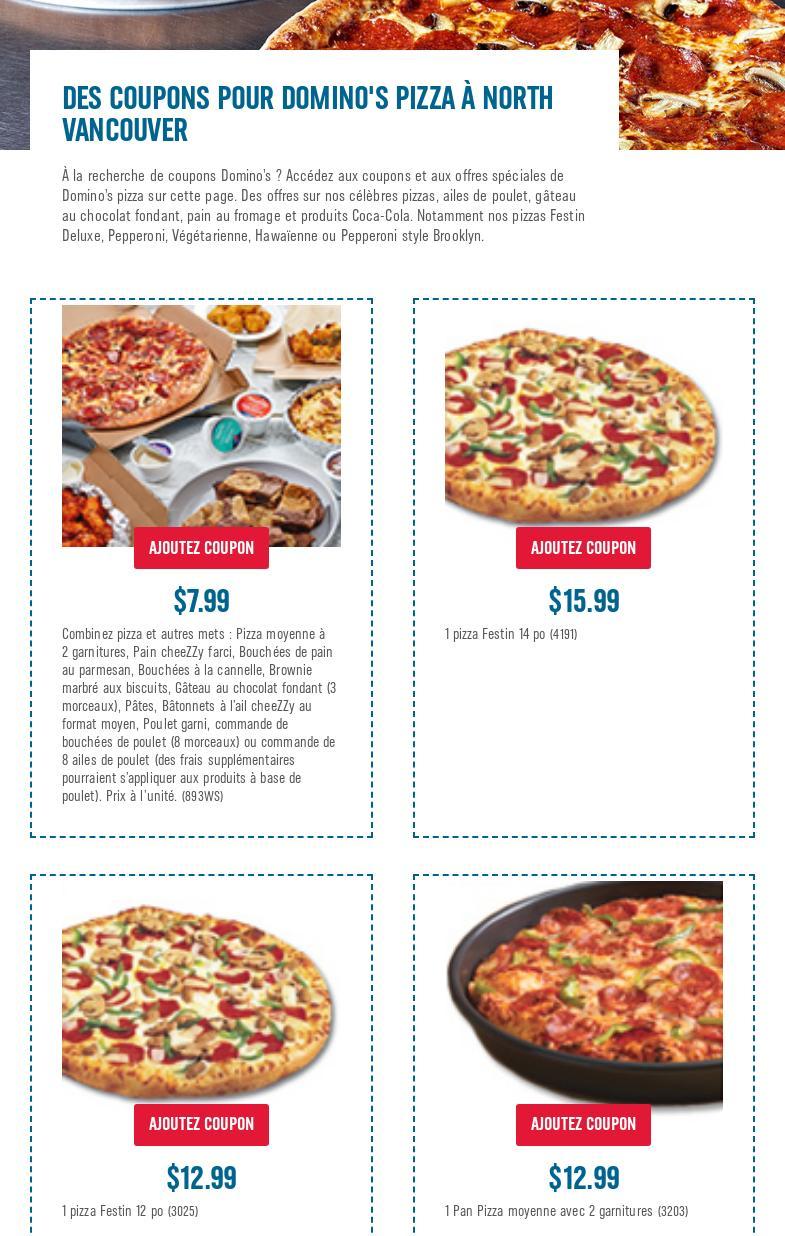Add the $12.99 Festin 12 po coupon

[x=201, y=1124]
